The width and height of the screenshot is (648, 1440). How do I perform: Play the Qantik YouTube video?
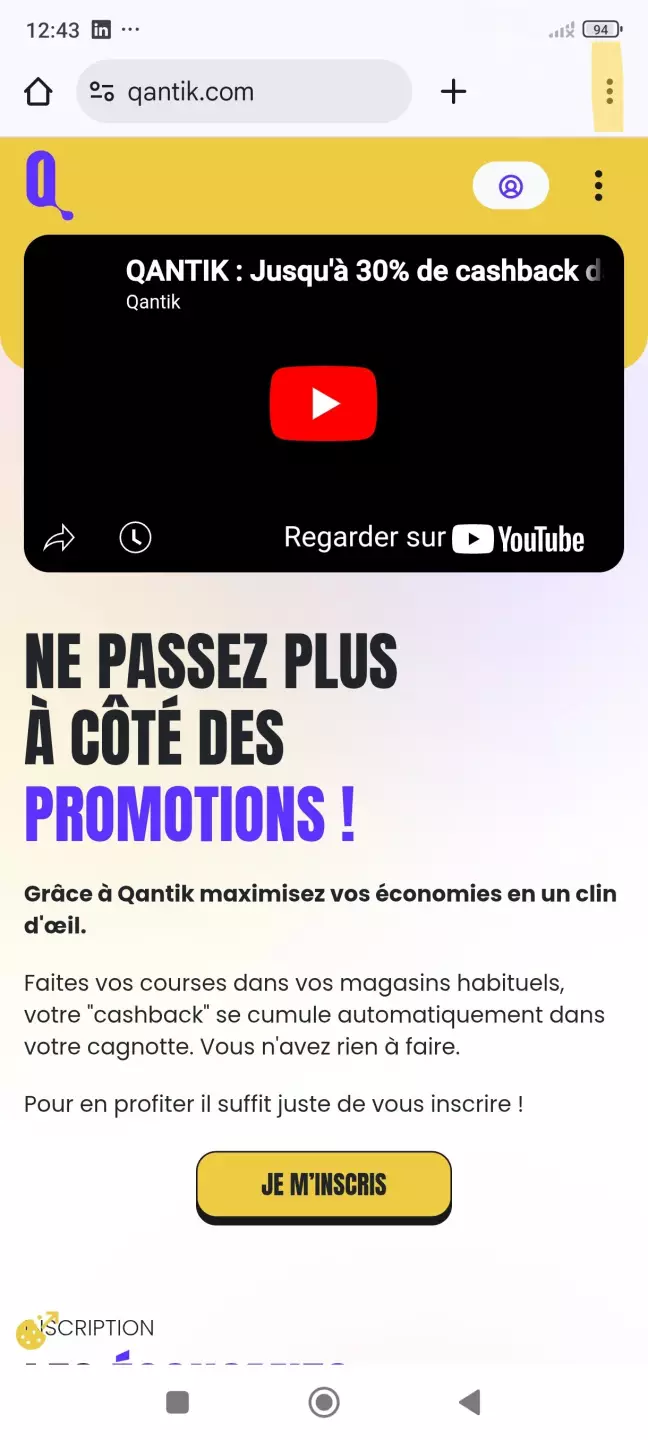click(323, 403)
